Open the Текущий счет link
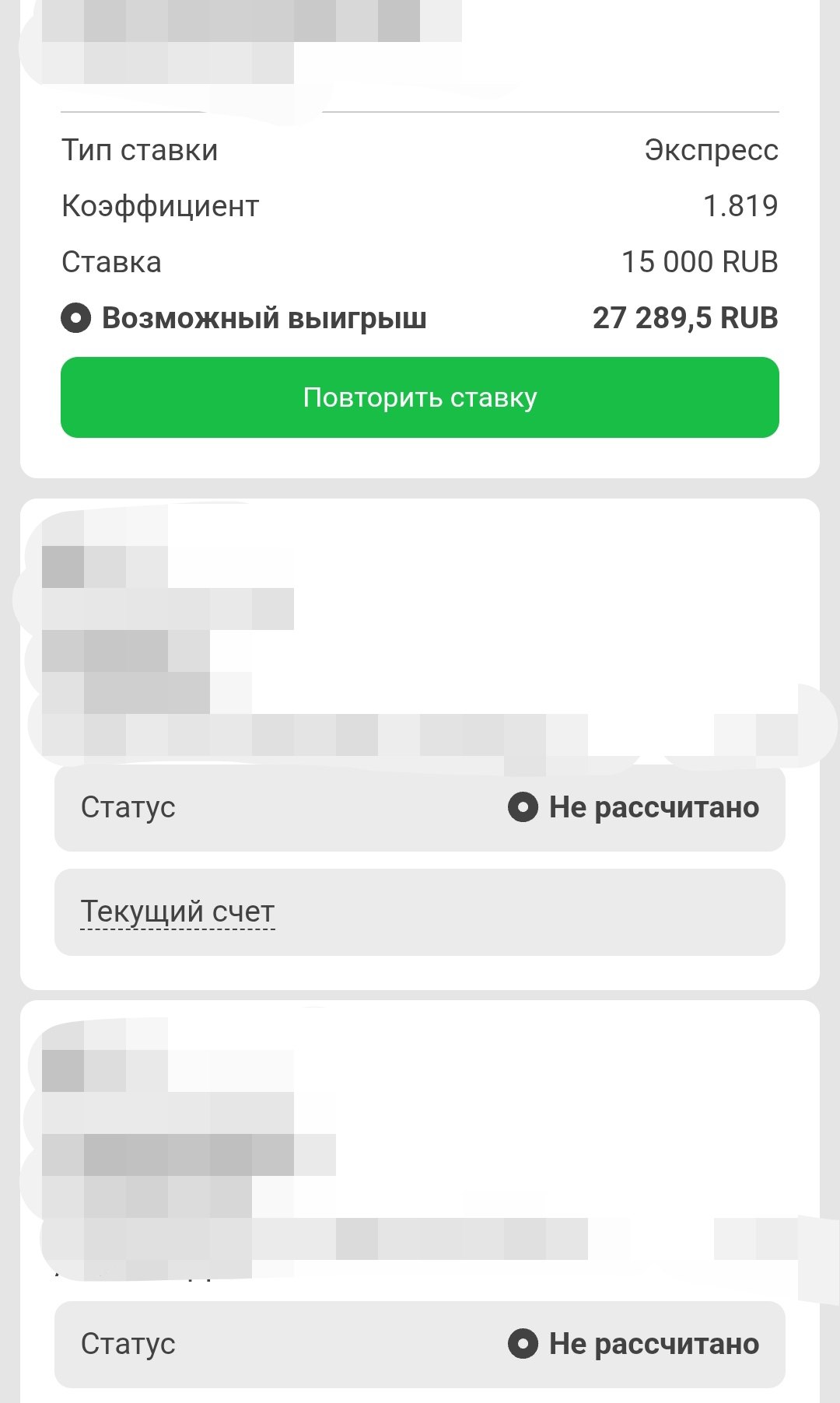This screenshot has width=840, height=1403. (x=178, y=911)
